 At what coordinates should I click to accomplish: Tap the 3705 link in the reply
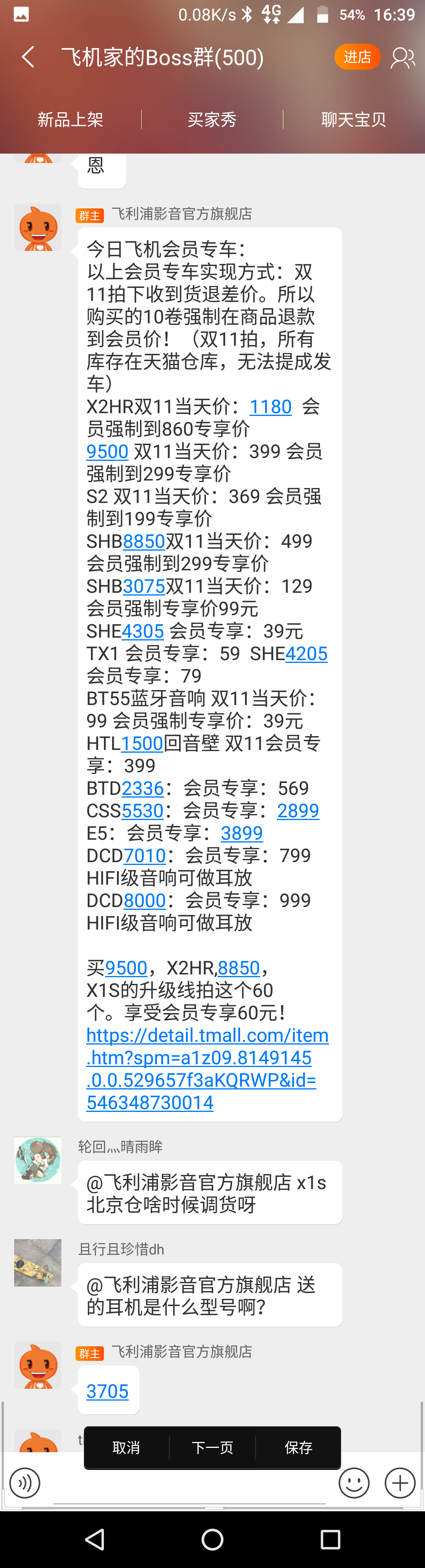[x=107, y=1391]
